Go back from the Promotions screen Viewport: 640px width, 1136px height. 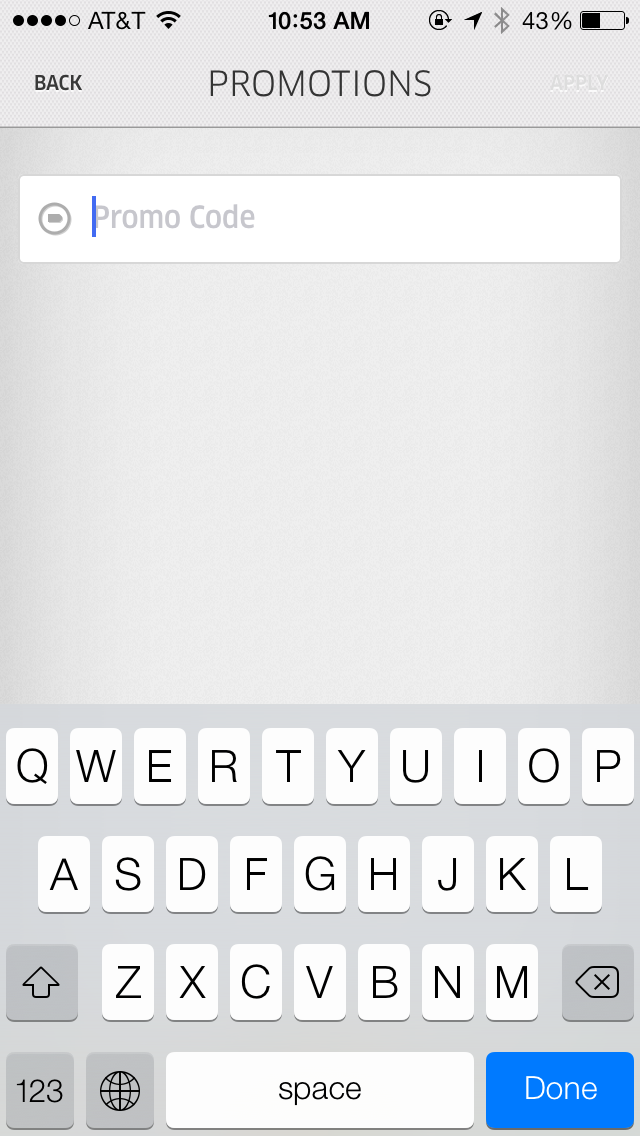coord(58,83)
